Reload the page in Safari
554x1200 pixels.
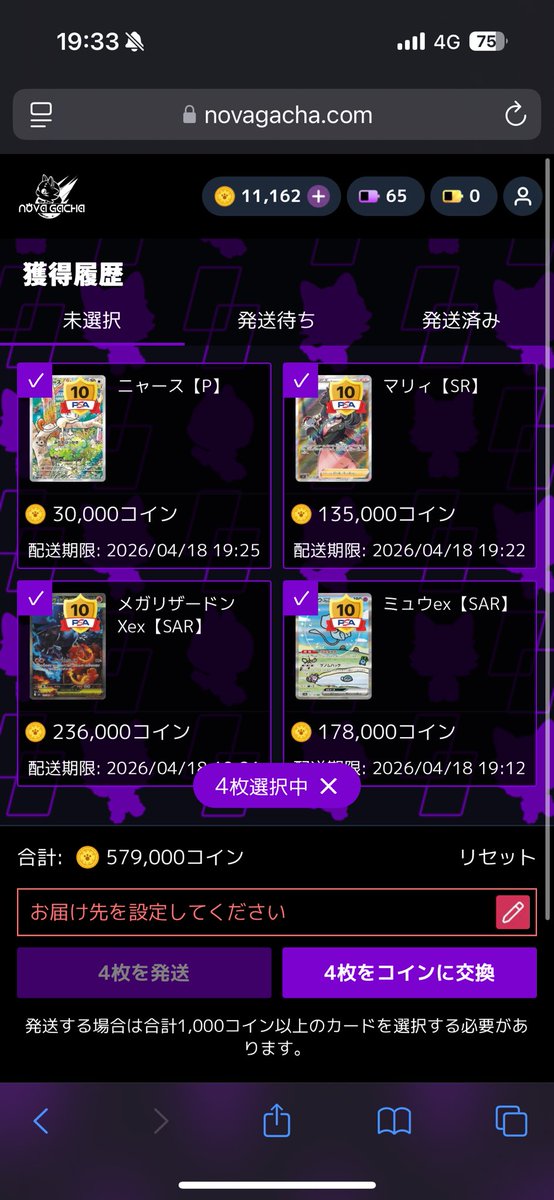(515, 115)
